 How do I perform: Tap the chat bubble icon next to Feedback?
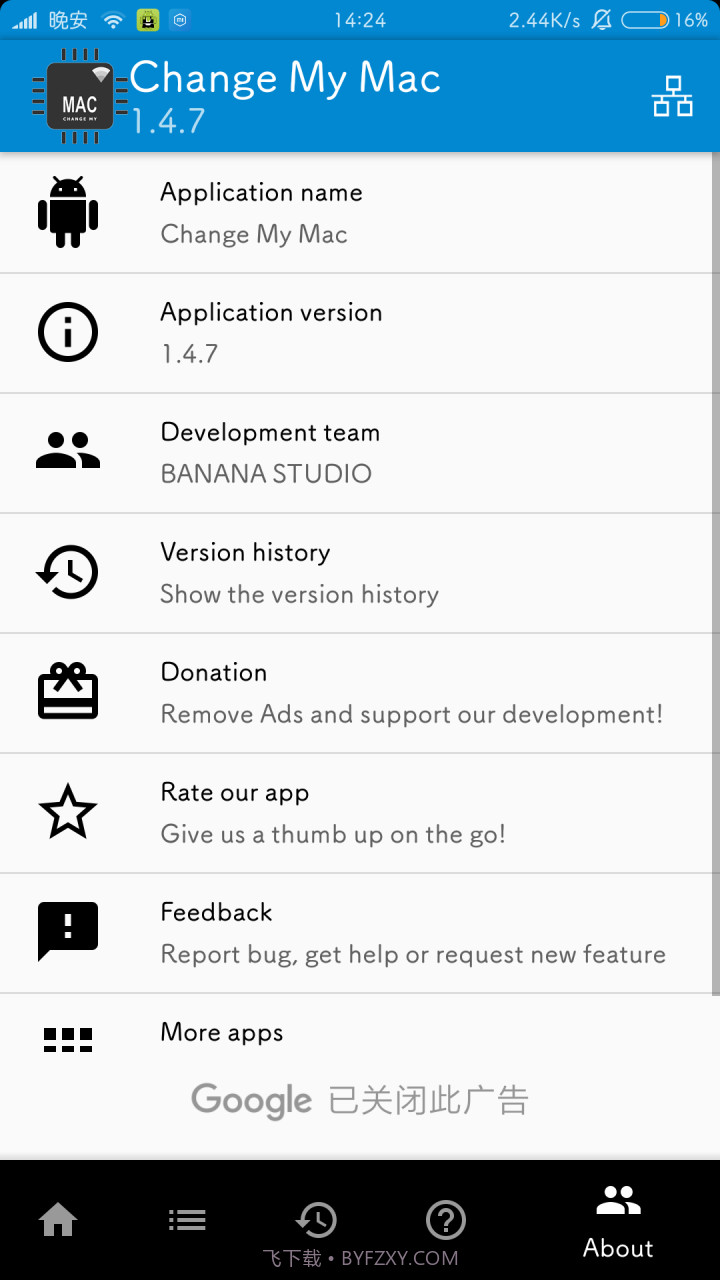click(x=67, y=932)
